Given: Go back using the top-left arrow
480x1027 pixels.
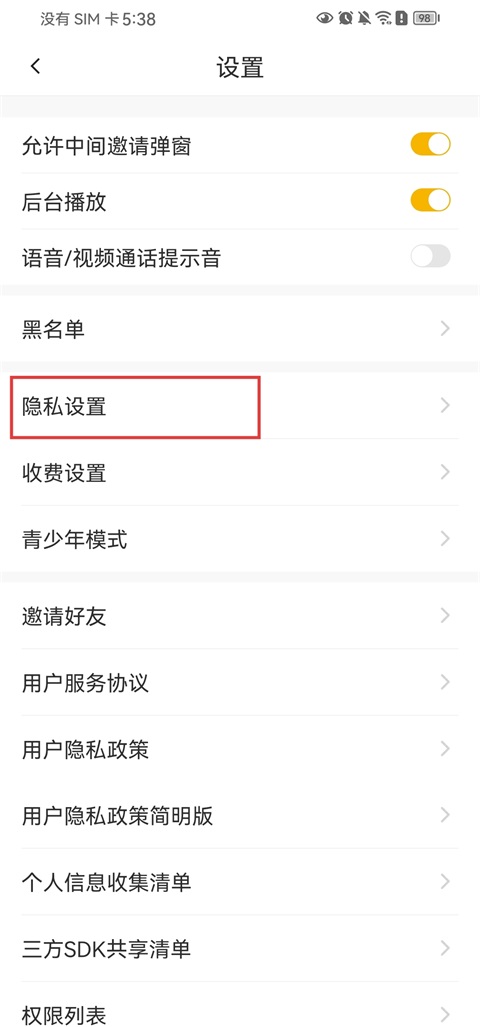Looking at the screenshot, I should (35, 66).
